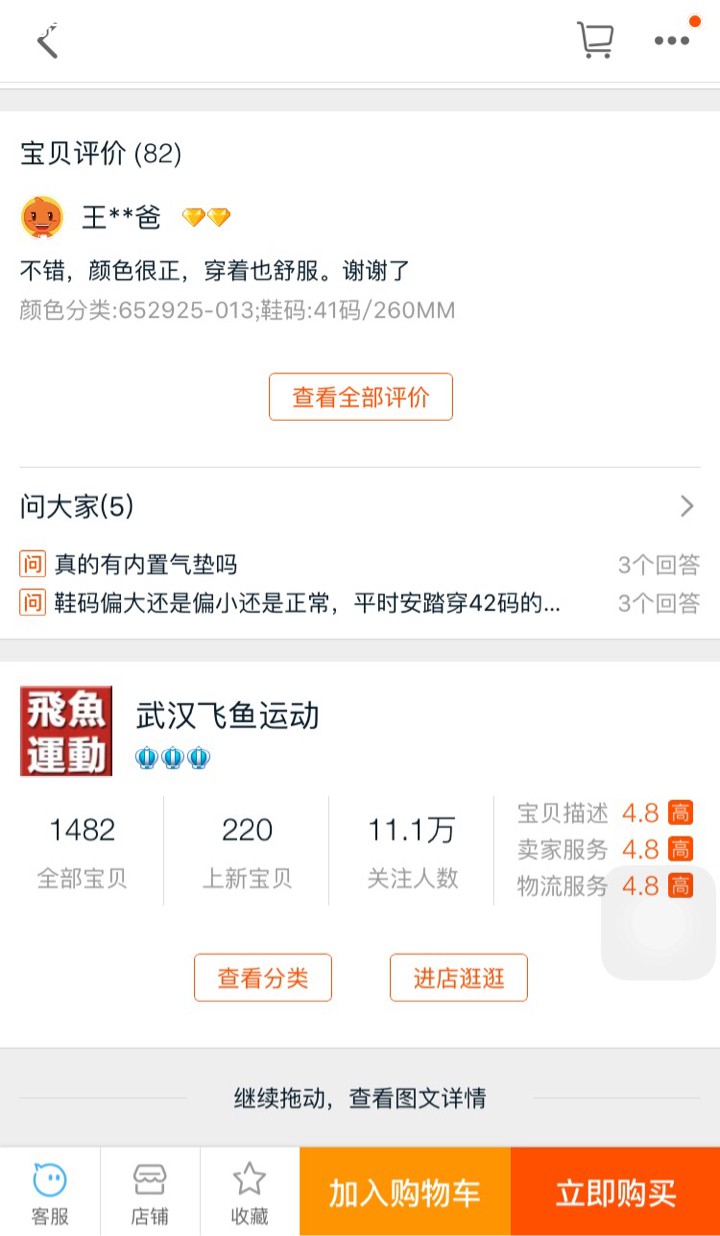
Task: Tap 立即购买 to buy now
Action: coord(616,1190)
